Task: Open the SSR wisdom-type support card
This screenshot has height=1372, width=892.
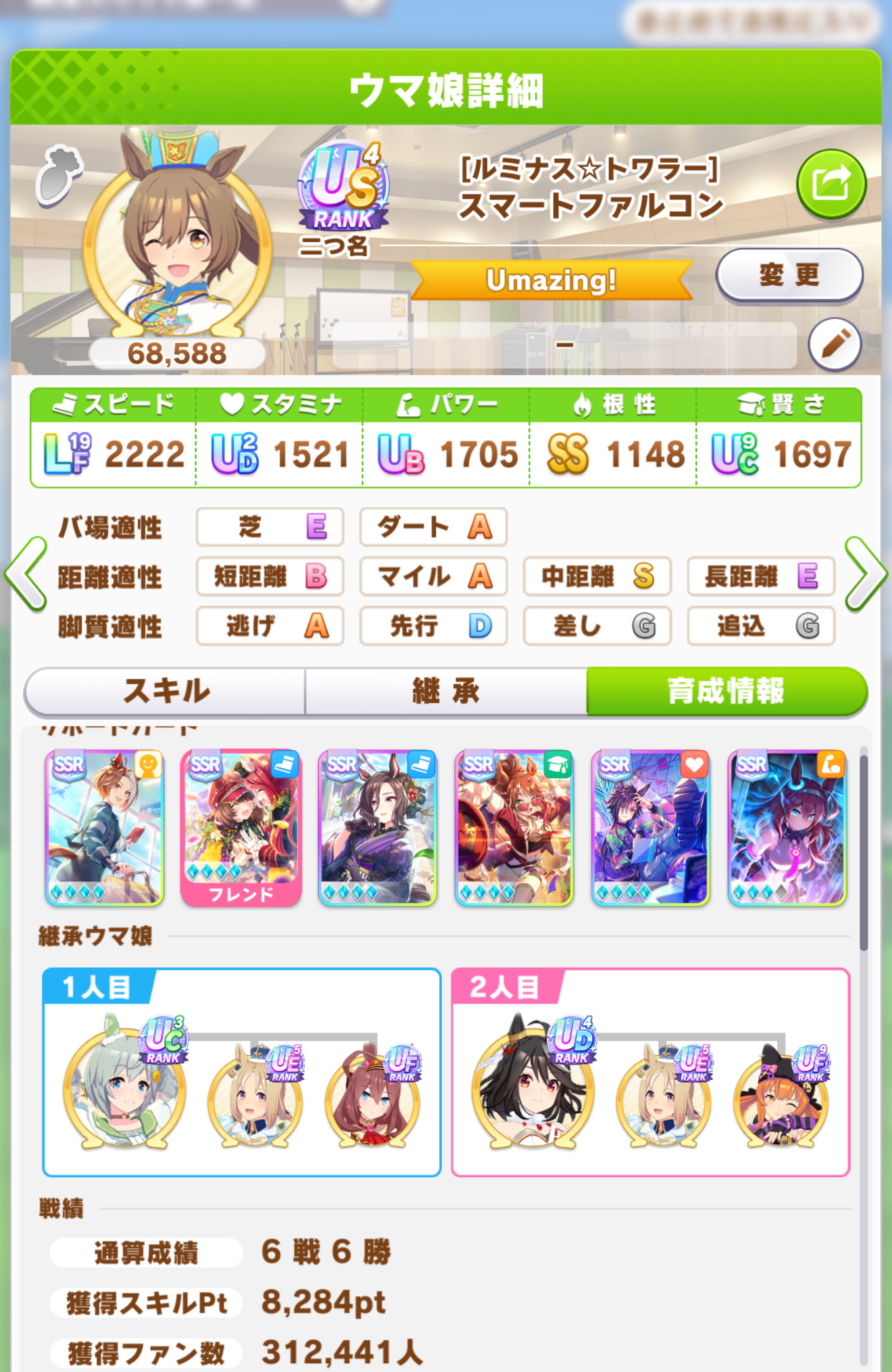Action: pyautogui.click(x=514, y=828)
